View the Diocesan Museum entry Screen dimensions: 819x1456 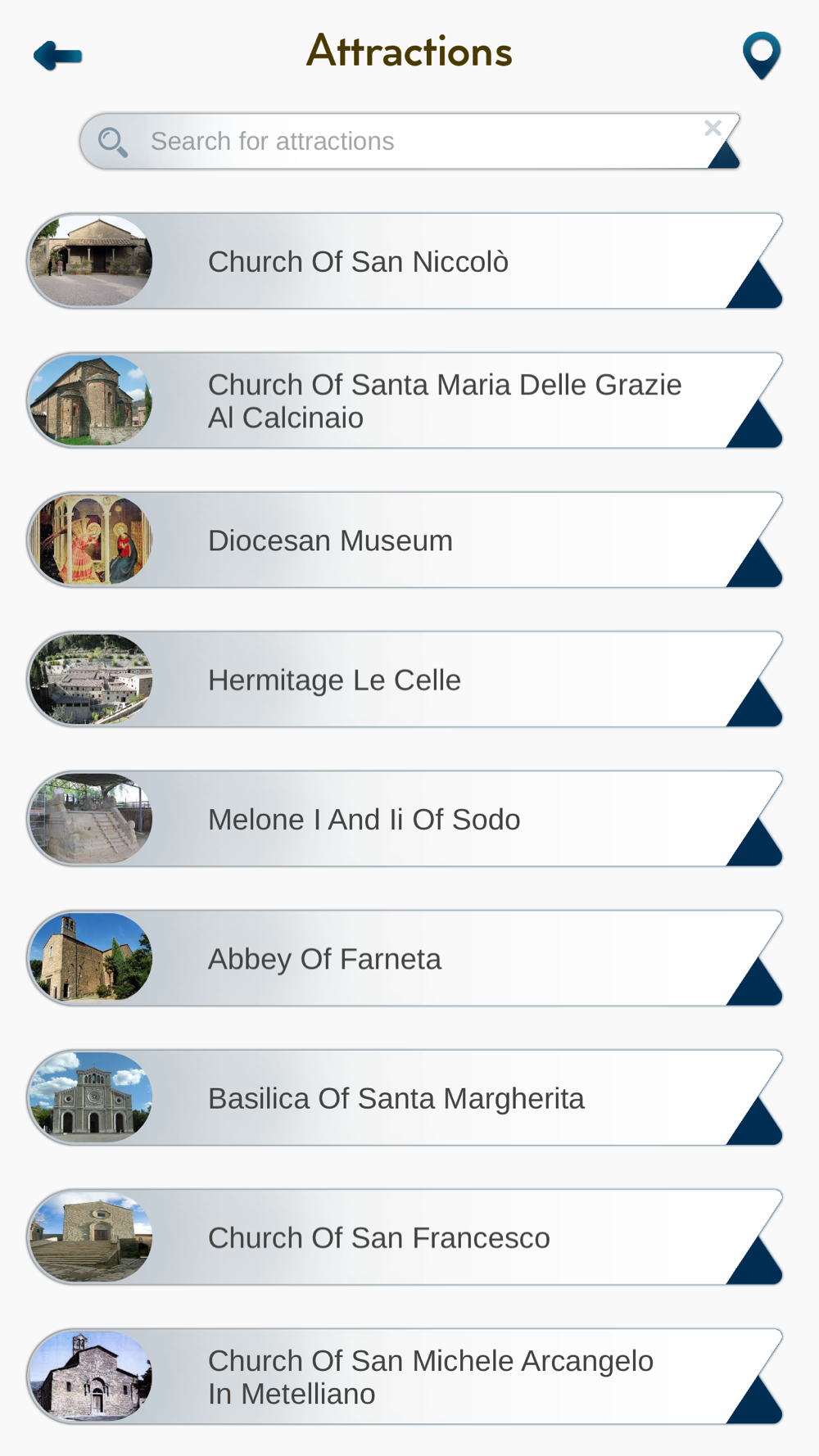pyautogui.click(x=405, y=540)
